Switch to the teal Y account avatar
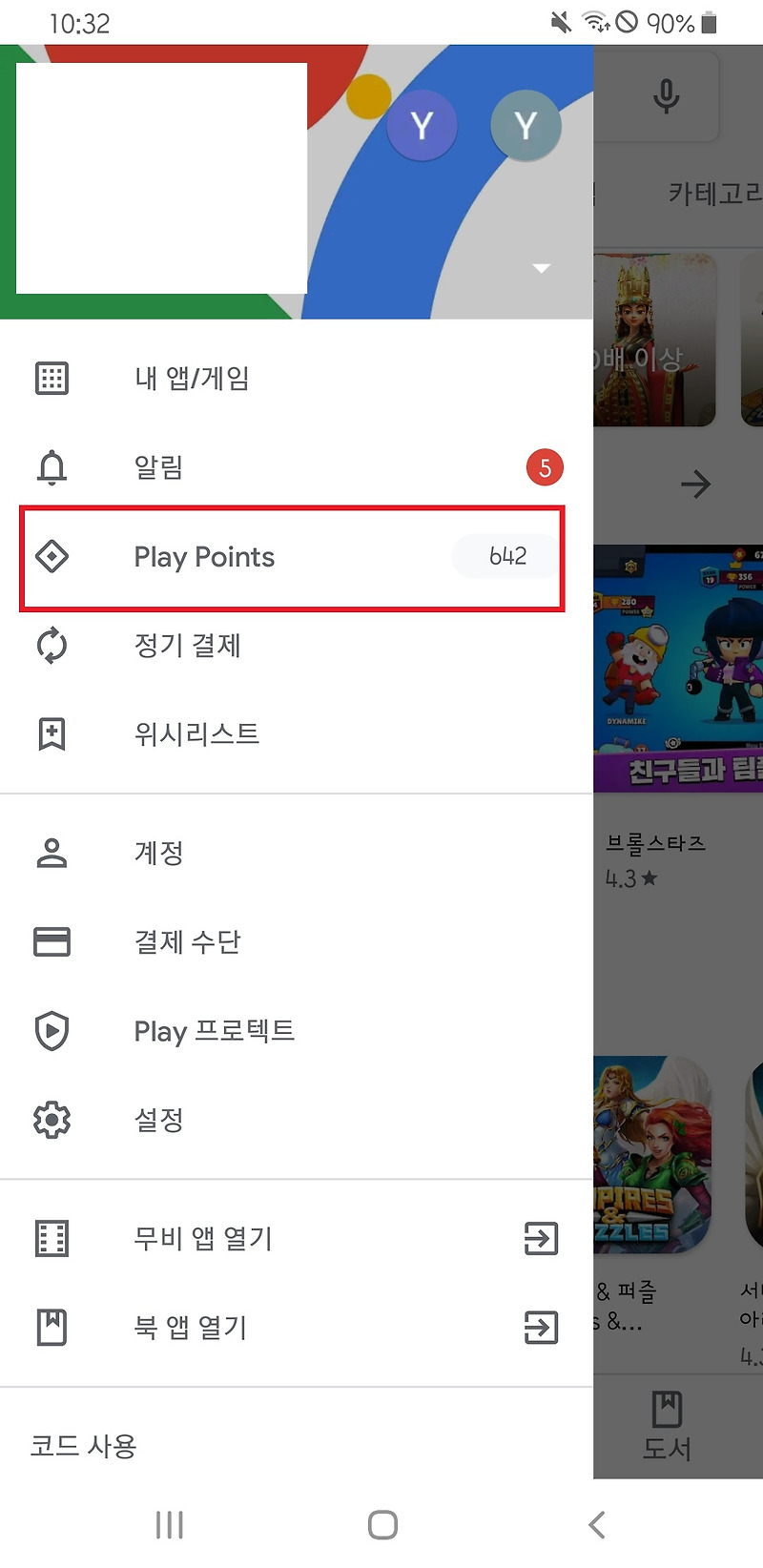Screen dimensions: 763x1568 click(526, 125)
